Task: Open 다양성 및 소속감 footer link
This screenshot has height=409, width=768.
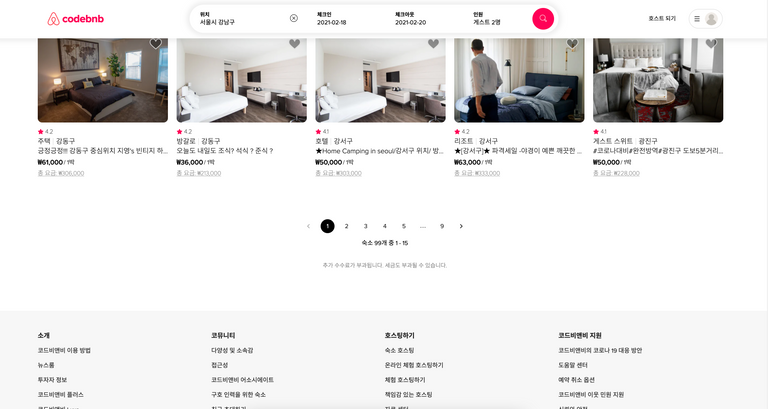Action: 232,350
